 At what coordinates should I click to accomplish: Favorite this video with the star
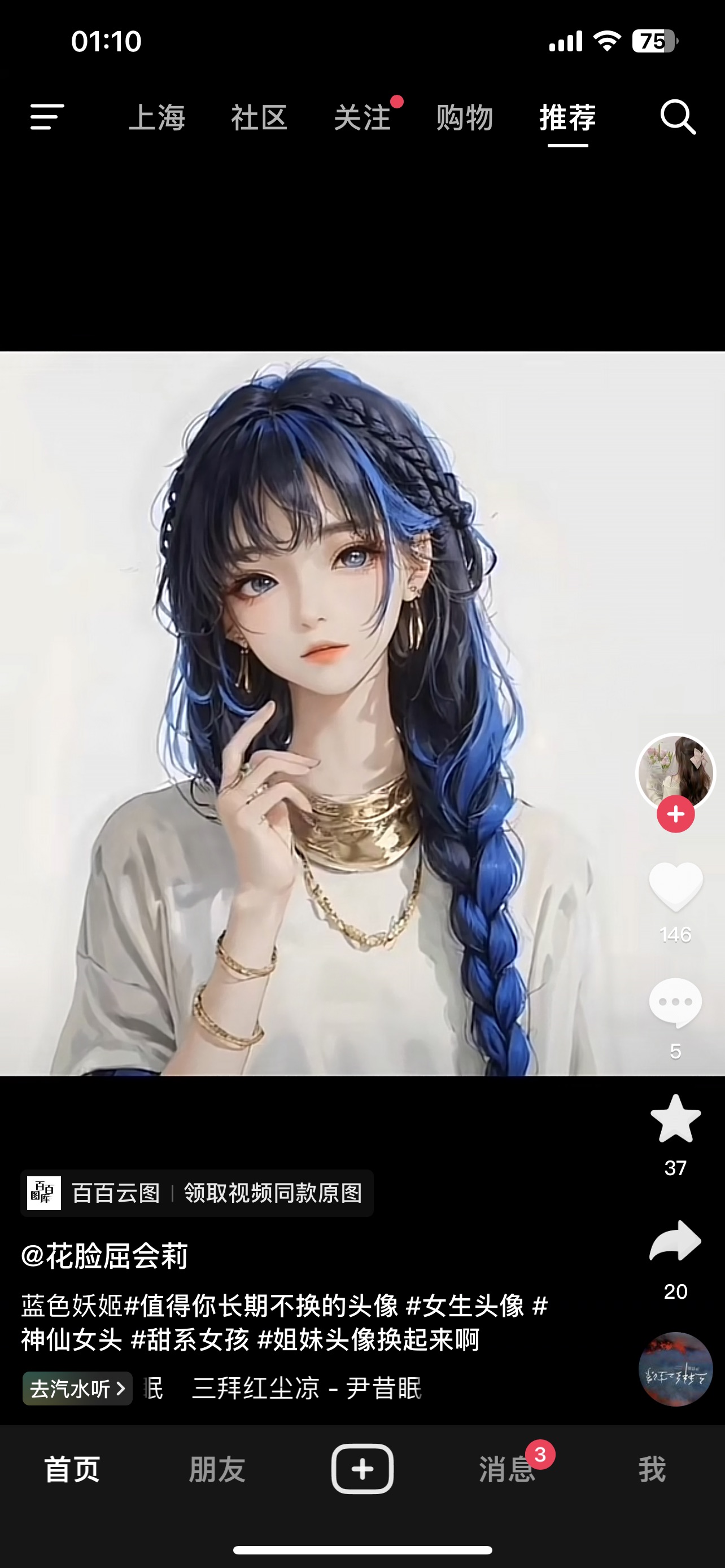(x=675, y=1119)
